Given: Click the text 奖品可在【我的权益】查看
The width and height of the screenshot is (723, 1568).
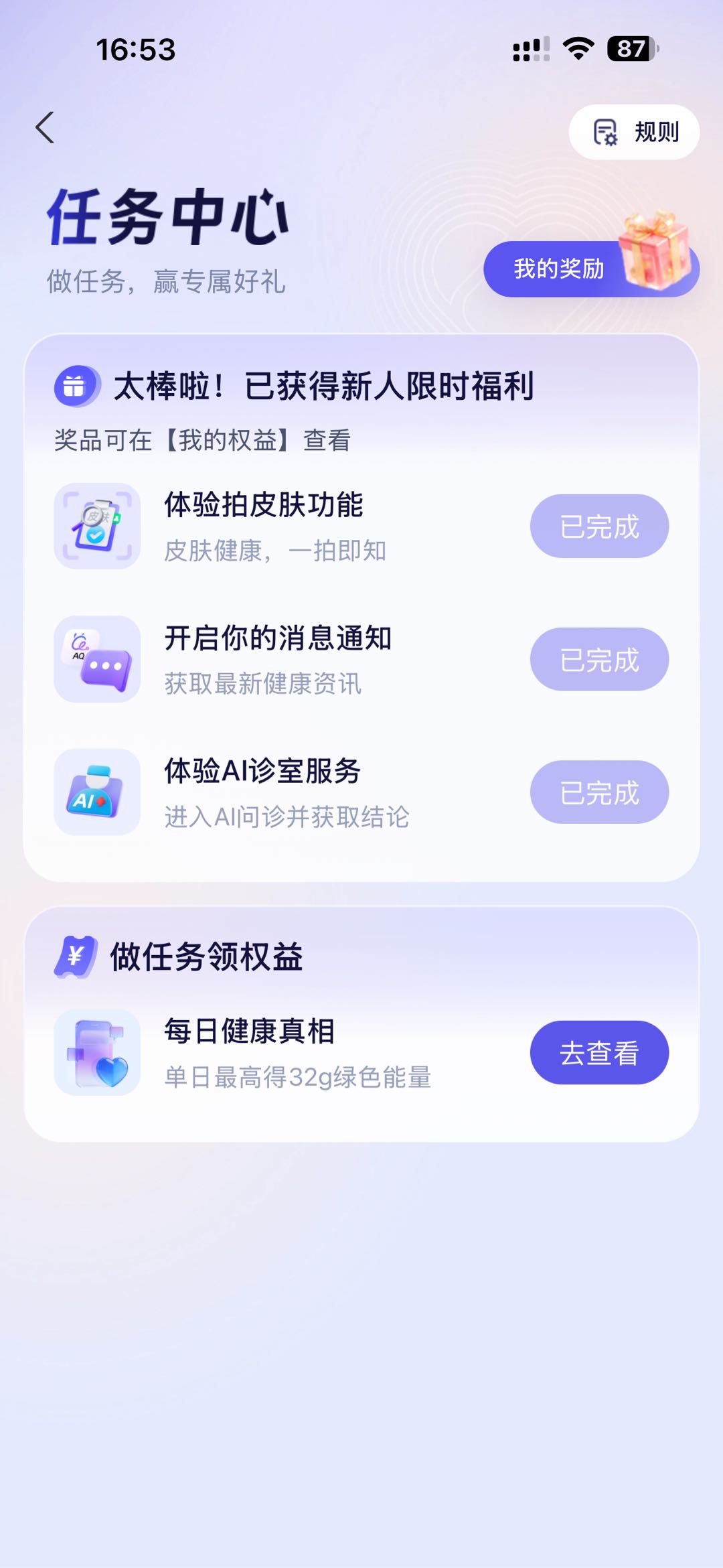Looking at the screenshot, I should click(x=202, y=439).
